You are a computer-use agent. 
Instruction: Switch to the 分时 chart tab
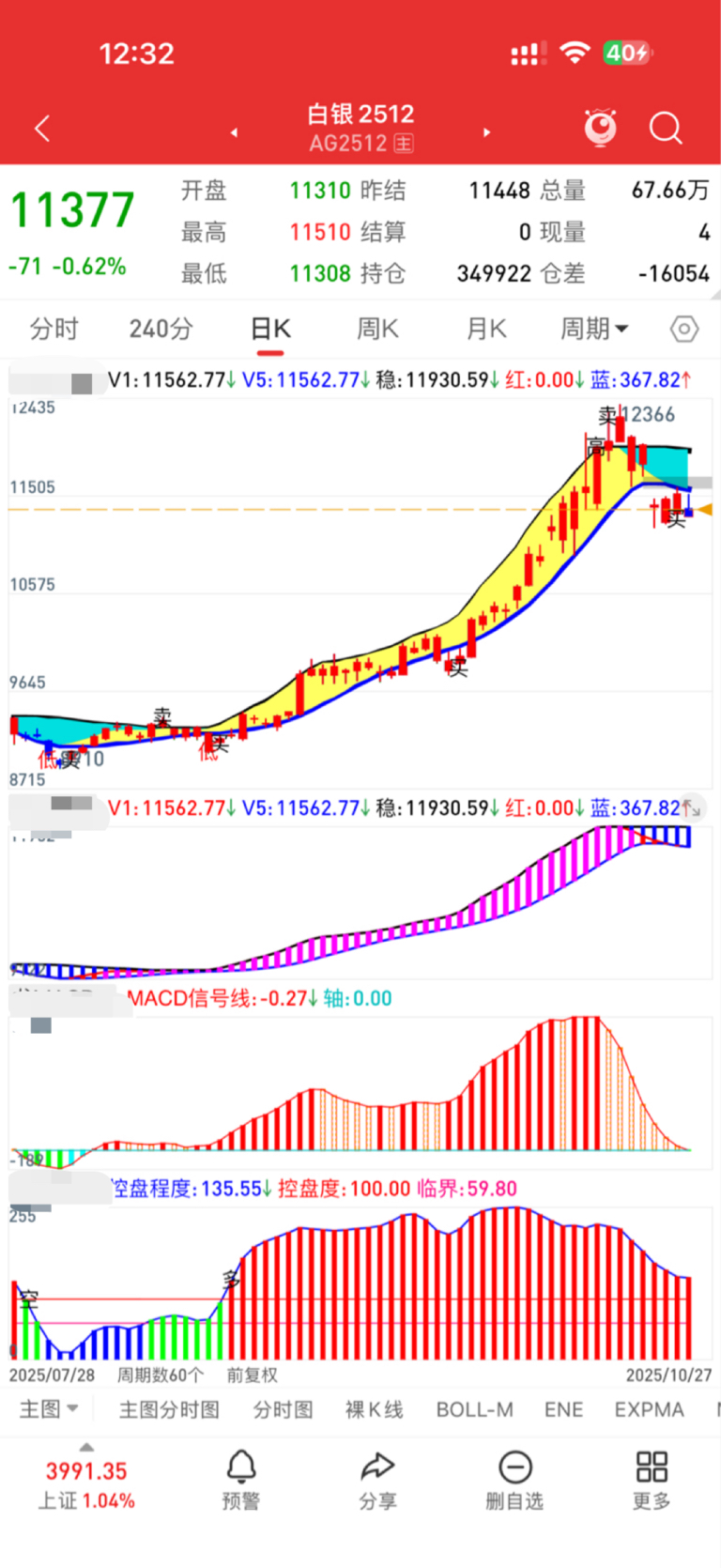tap(54, 329)
